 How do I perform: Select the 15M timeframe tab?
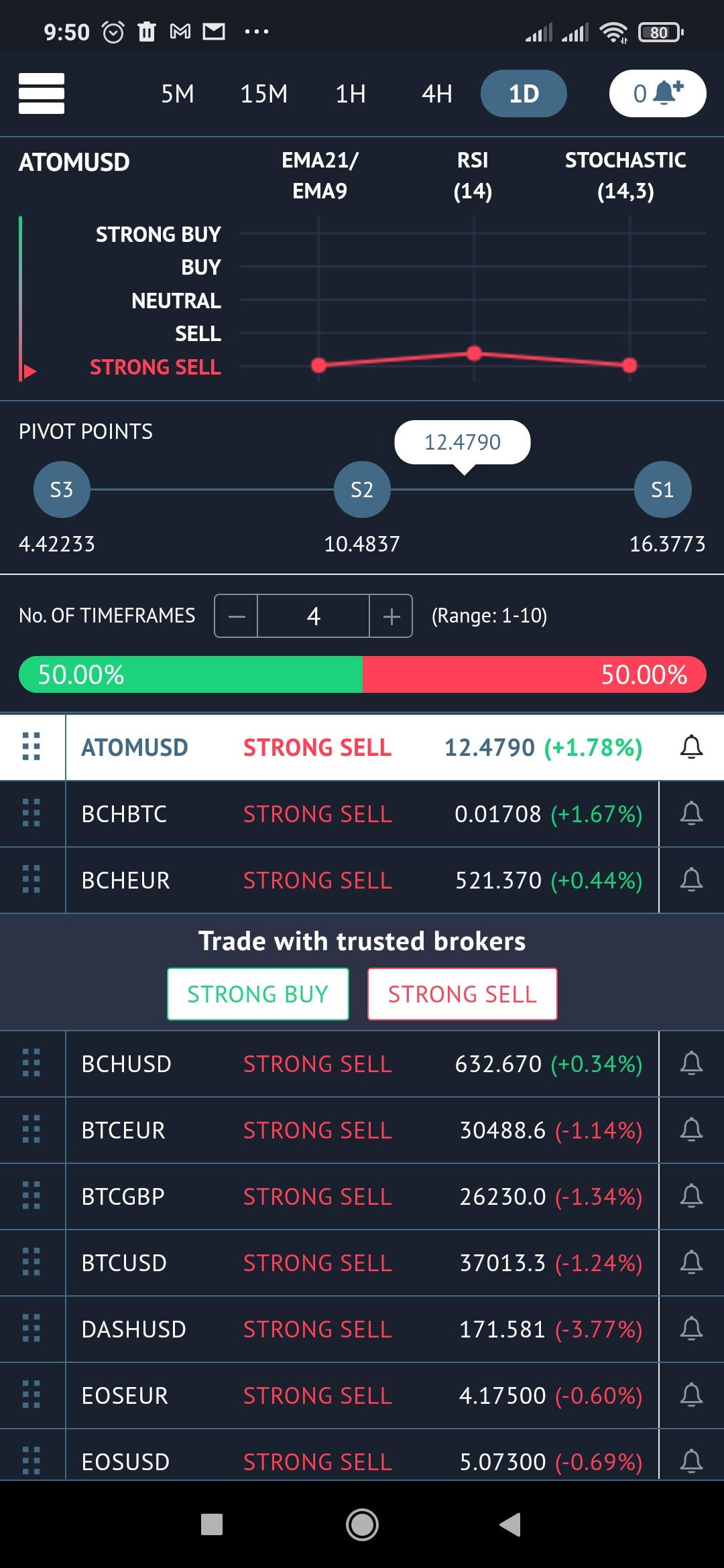pos(264,94)
